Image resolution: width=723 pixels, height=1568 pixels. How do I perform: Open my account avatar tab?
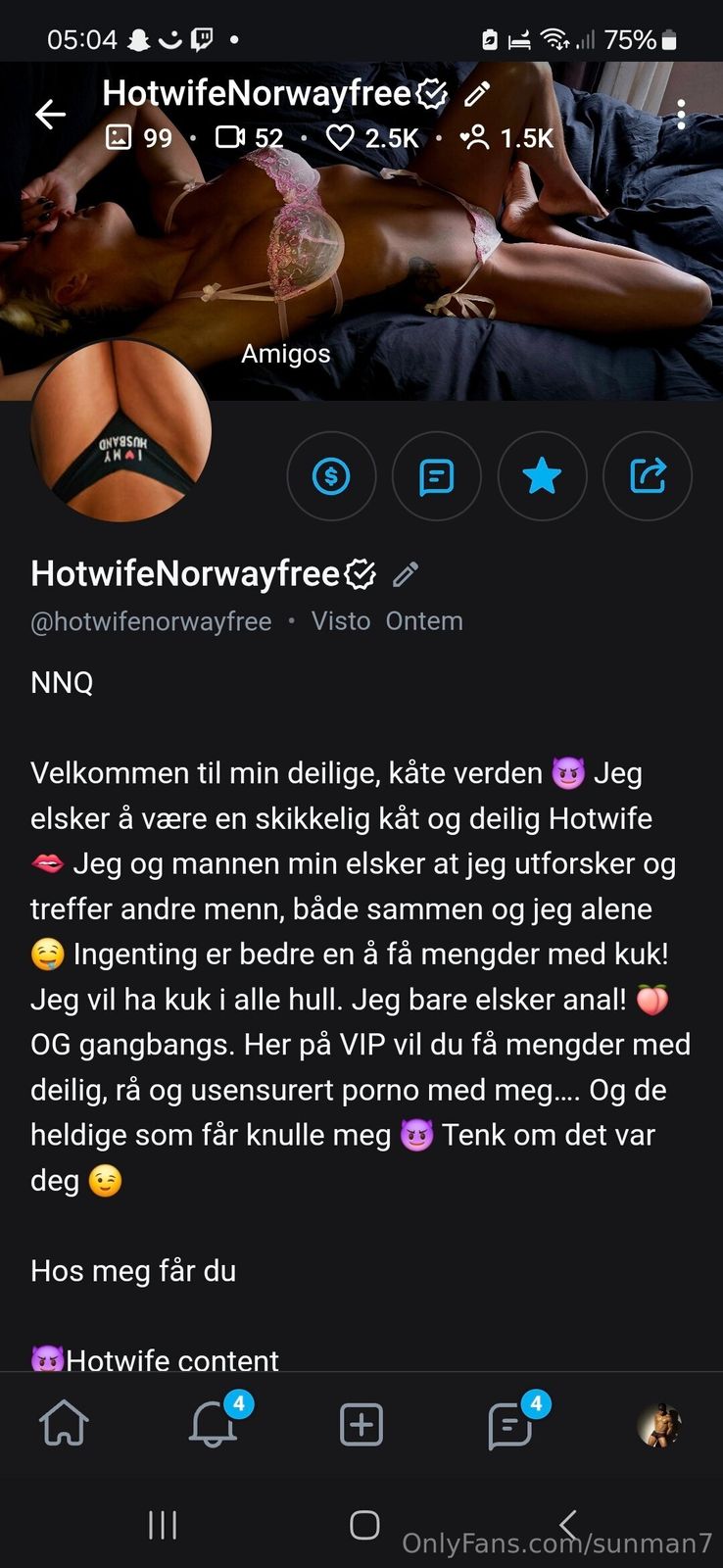658,1424
